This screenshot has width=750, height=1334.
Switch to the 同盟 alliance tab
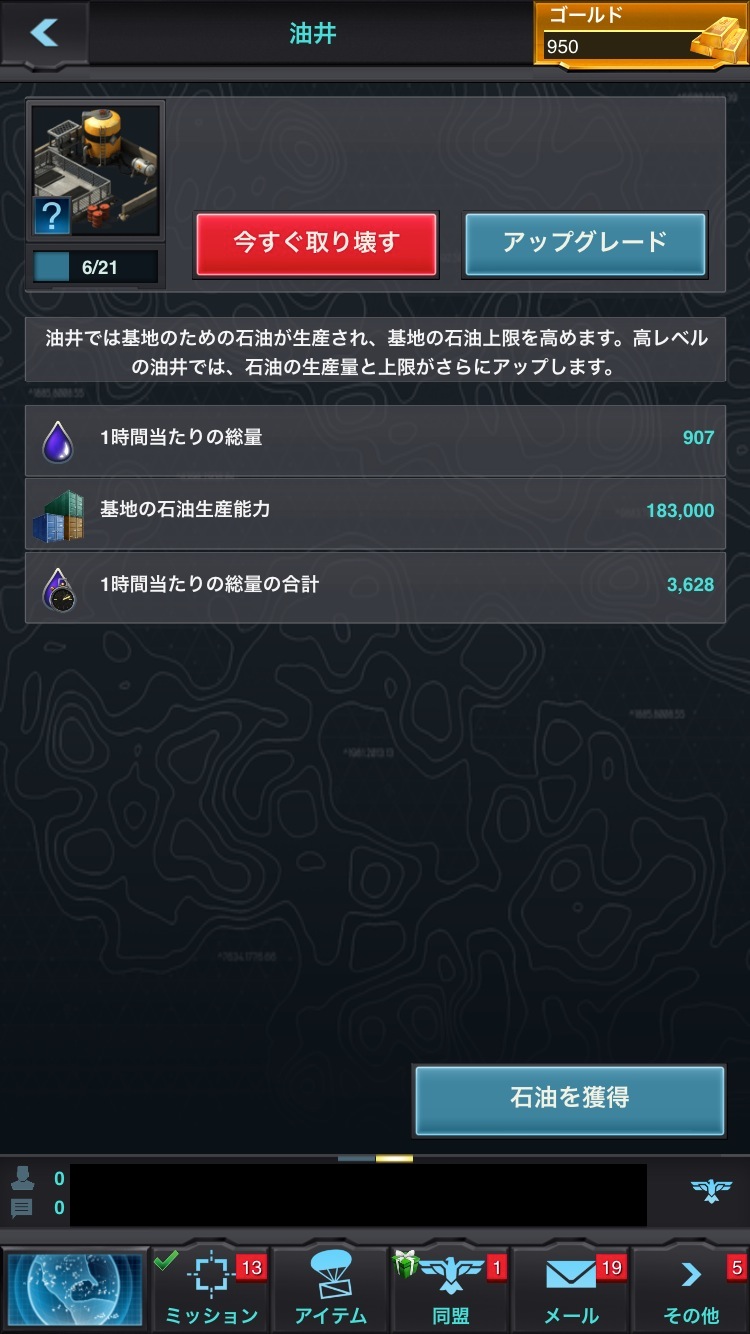click(451, 1289)
